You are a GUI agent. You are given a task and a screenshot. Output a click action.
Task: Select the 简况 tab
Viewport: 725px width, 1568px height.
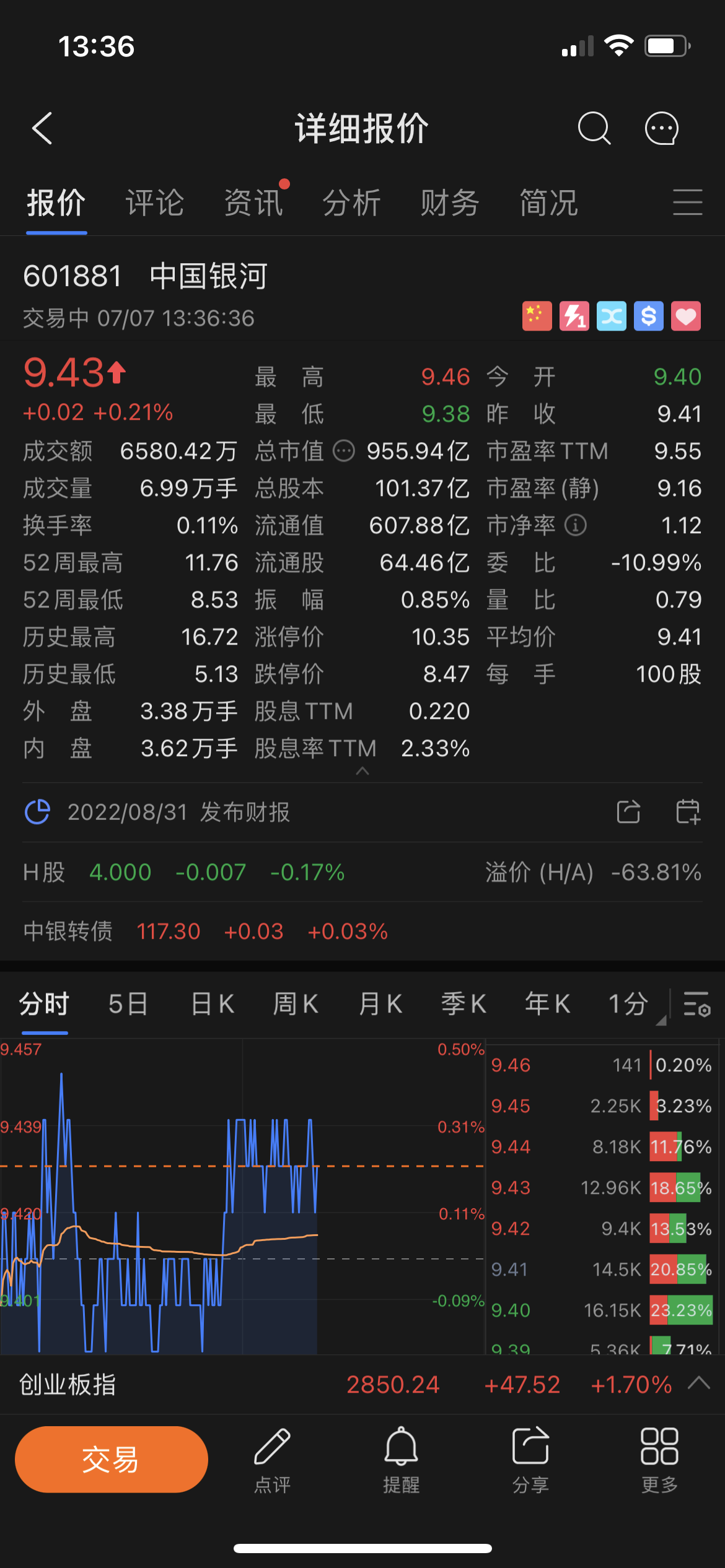548,203
